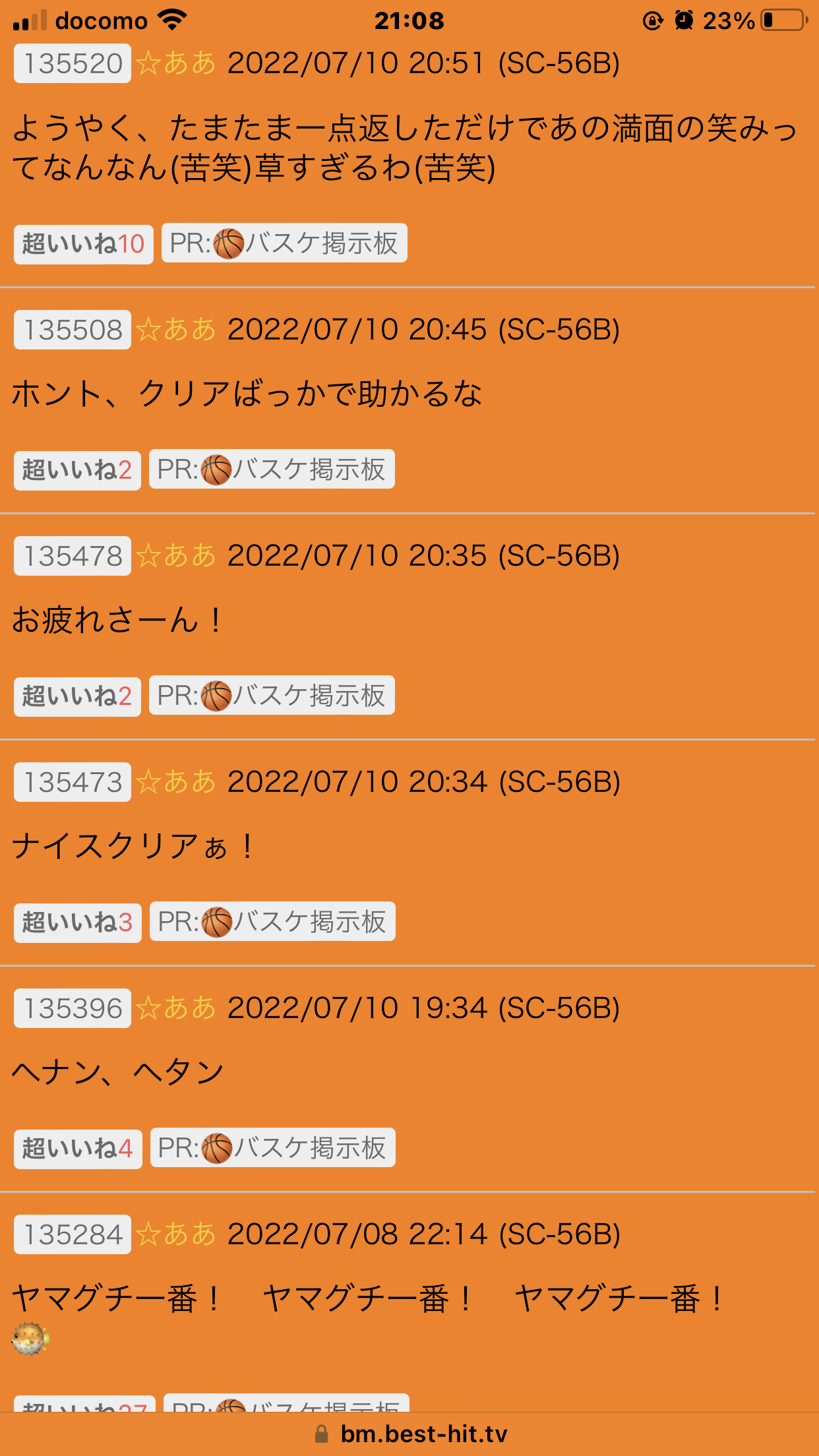Give 超いいね to the お疲れさーん post
The height and width of the screenshot is (1456, 819).
tap(77, 696)
